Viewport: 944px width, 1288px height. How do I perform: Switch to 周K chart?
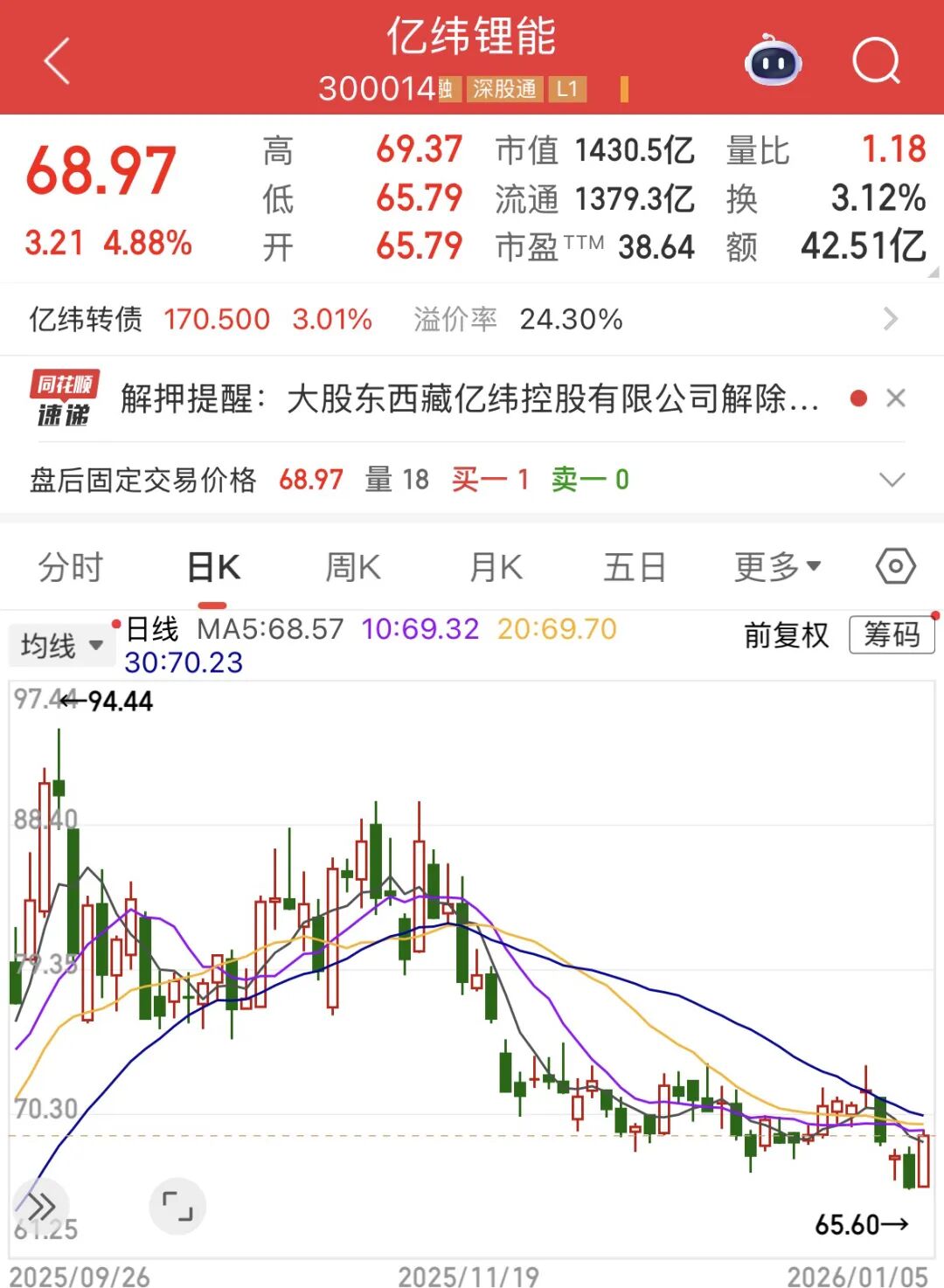tap(353, 568)
